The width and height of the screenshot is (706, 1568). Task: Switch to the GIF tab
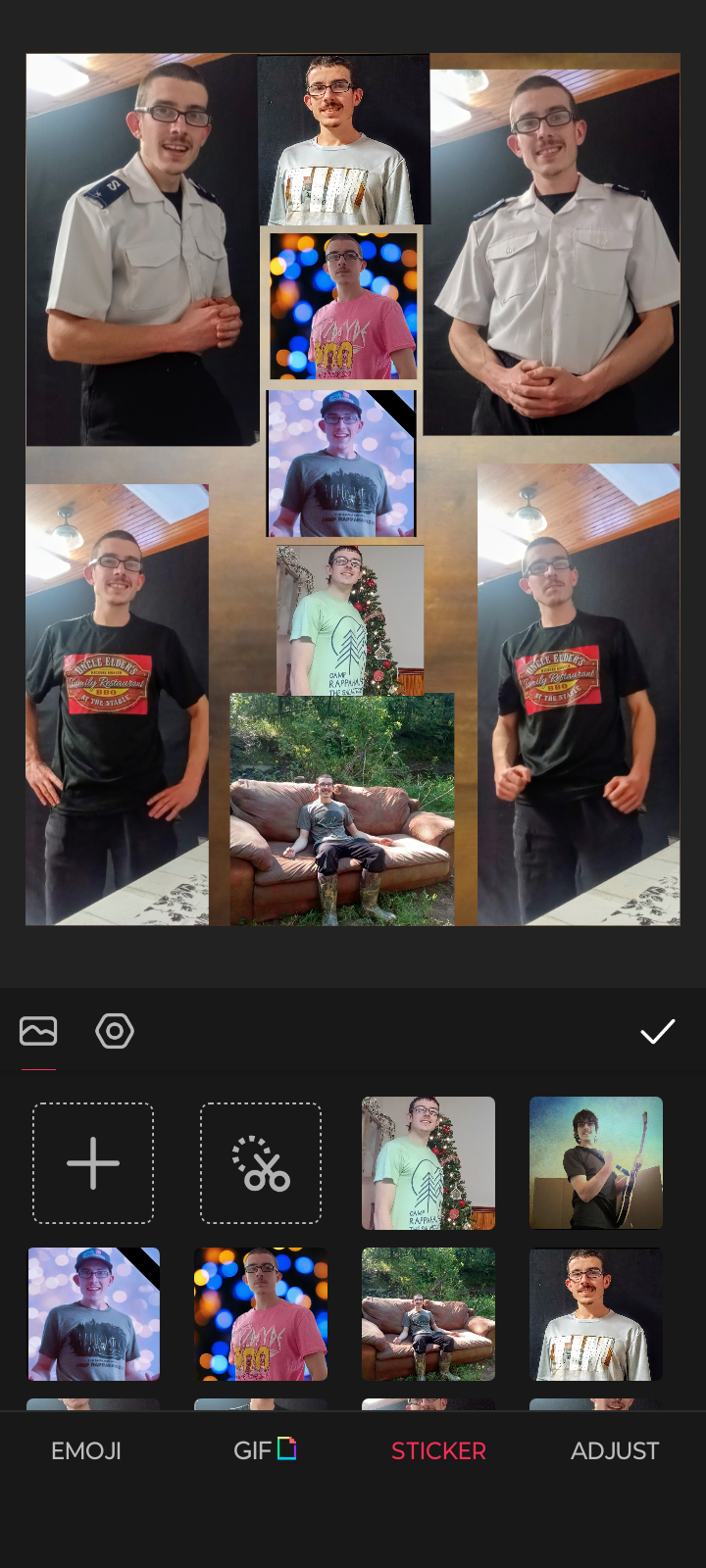(x=263, y=1450)
